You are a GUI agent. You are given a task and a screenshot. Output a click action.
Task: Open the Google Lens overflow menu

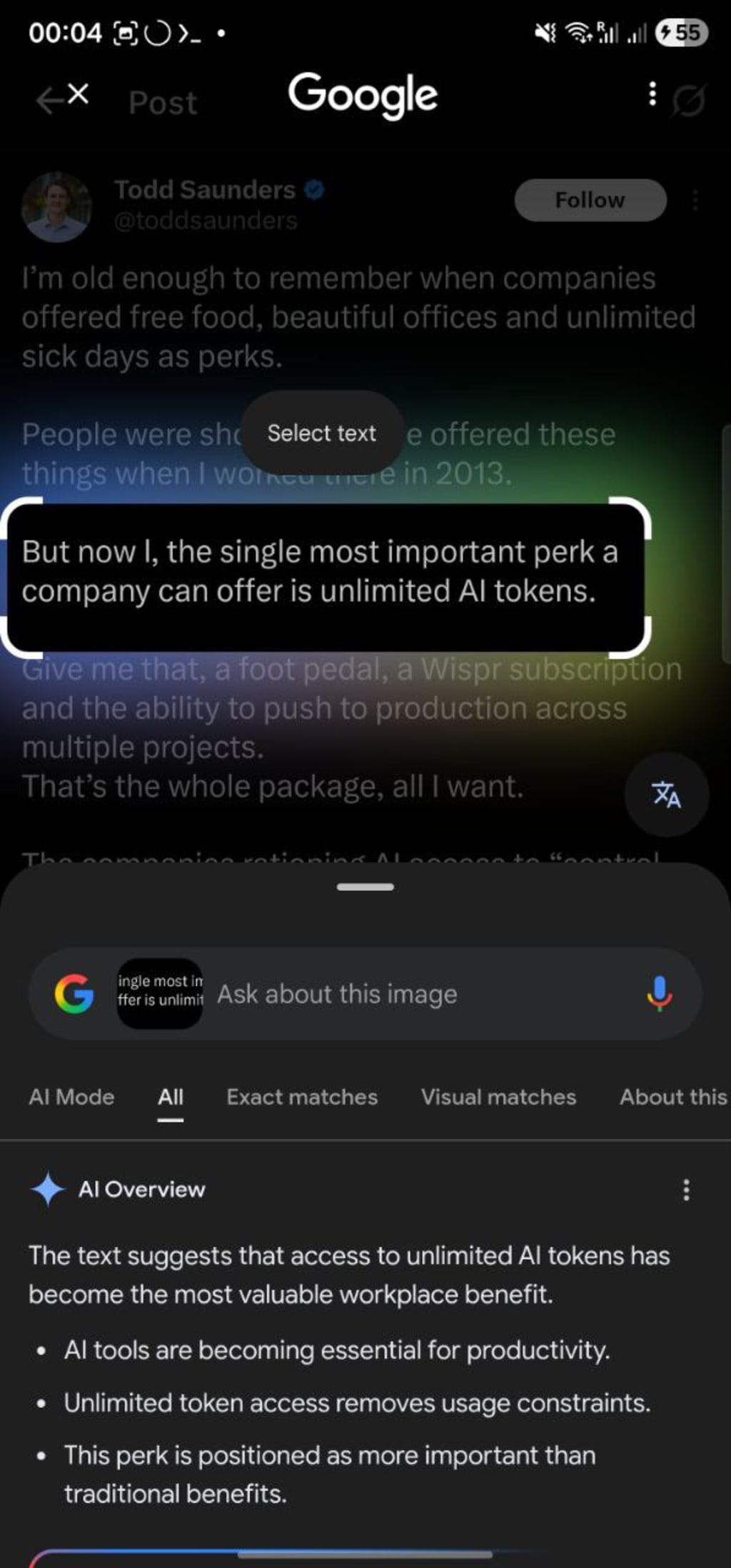pos(652,94)
